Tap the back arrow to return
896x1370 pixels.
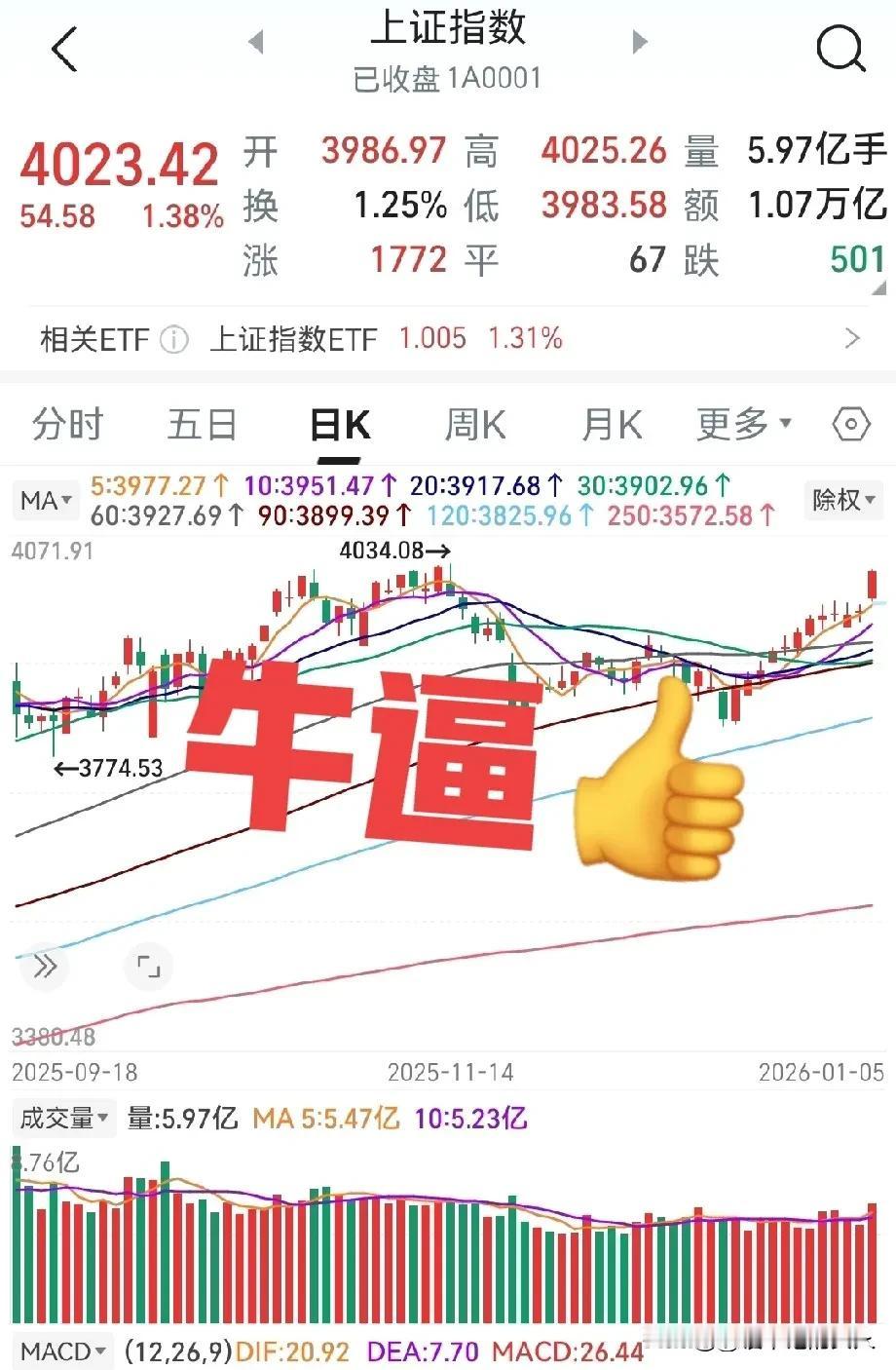tap(64, 49)
